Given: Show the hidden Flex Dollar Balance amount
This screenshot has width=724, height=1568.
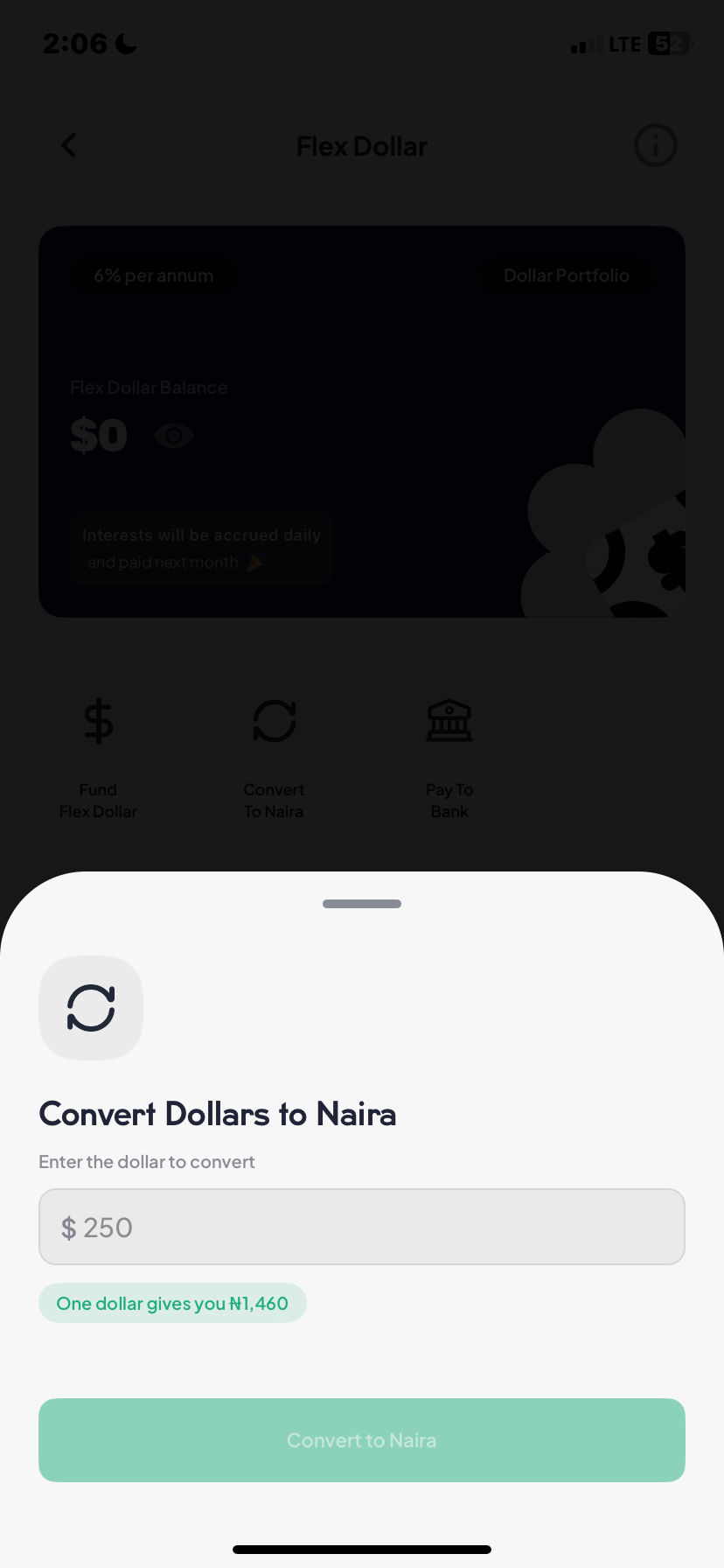Looking at the screenshot, I should (x=99, y=435).
